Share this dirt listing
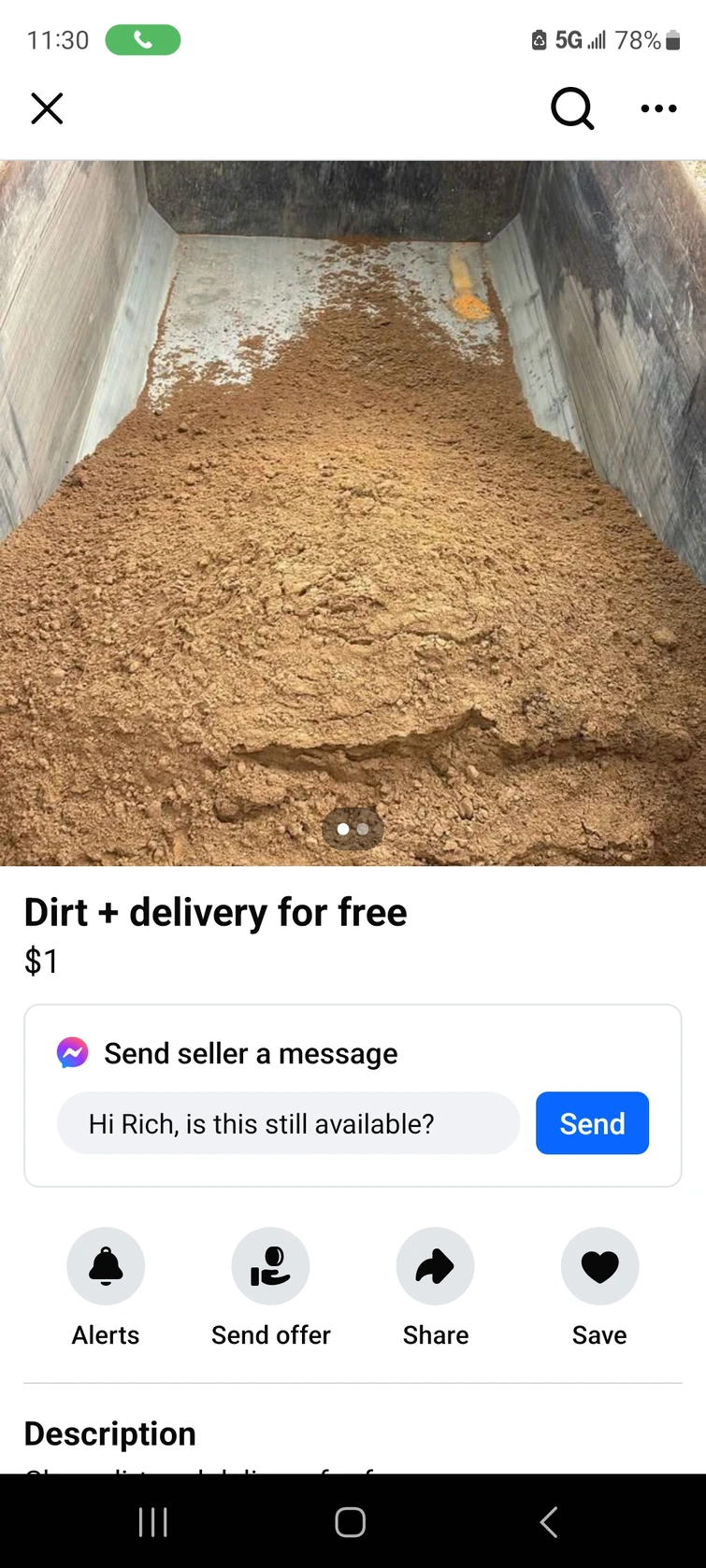Viewport: 706px width, 1568px height. [x=435, y=1266]
